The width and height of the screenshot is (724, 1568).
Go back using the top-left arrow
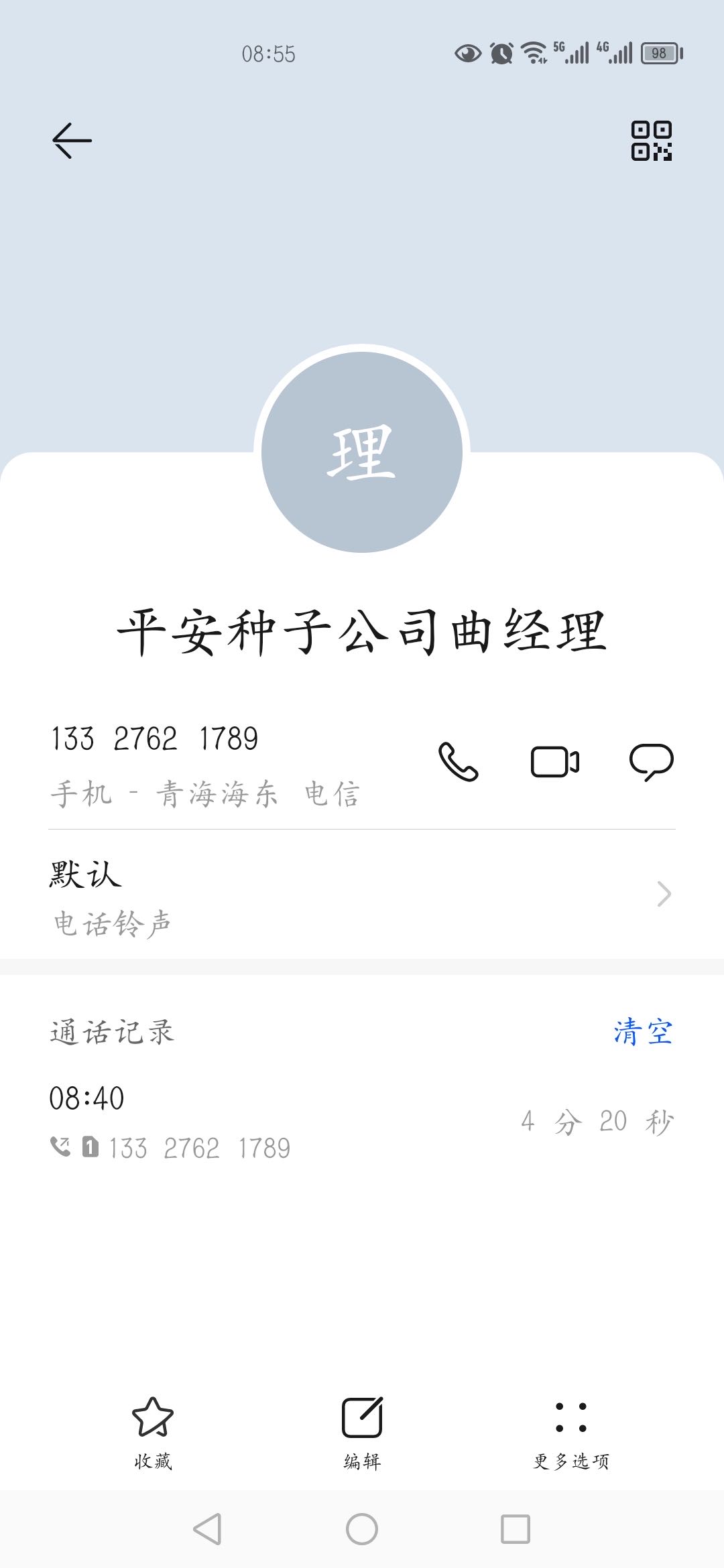coord(72,140)
